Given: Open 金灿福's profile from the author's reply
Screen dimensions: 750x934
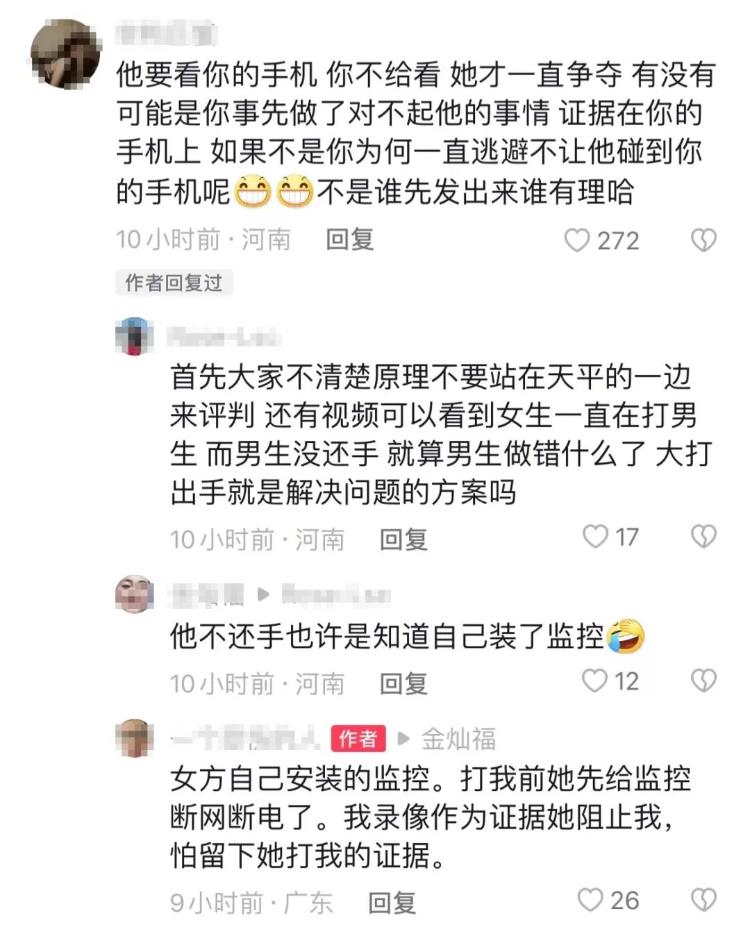Looking at the screenshot, I should pyautogui.click(x=458, y=739).
